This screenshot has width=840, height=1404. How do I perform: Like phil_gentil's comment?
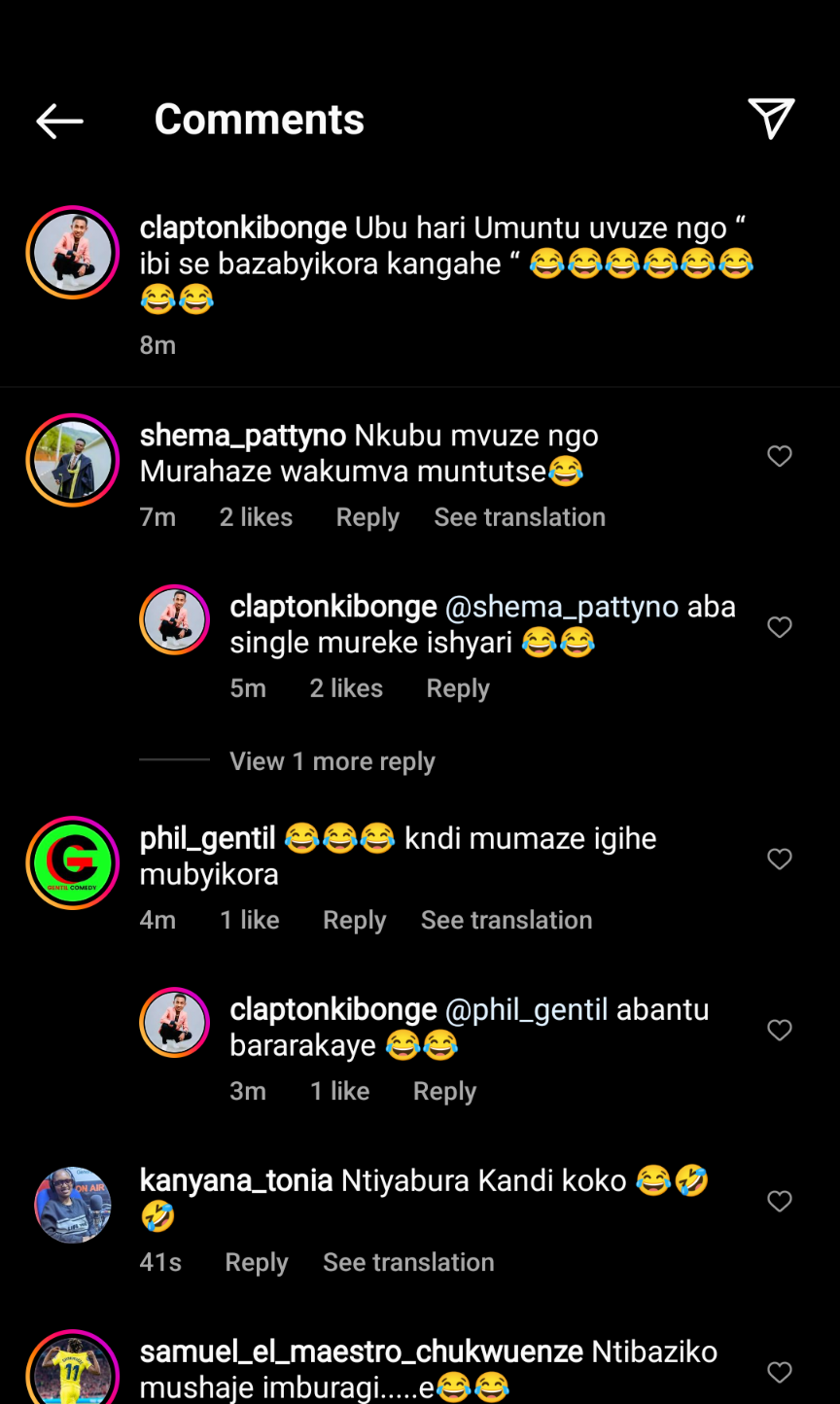click(780, 859)
